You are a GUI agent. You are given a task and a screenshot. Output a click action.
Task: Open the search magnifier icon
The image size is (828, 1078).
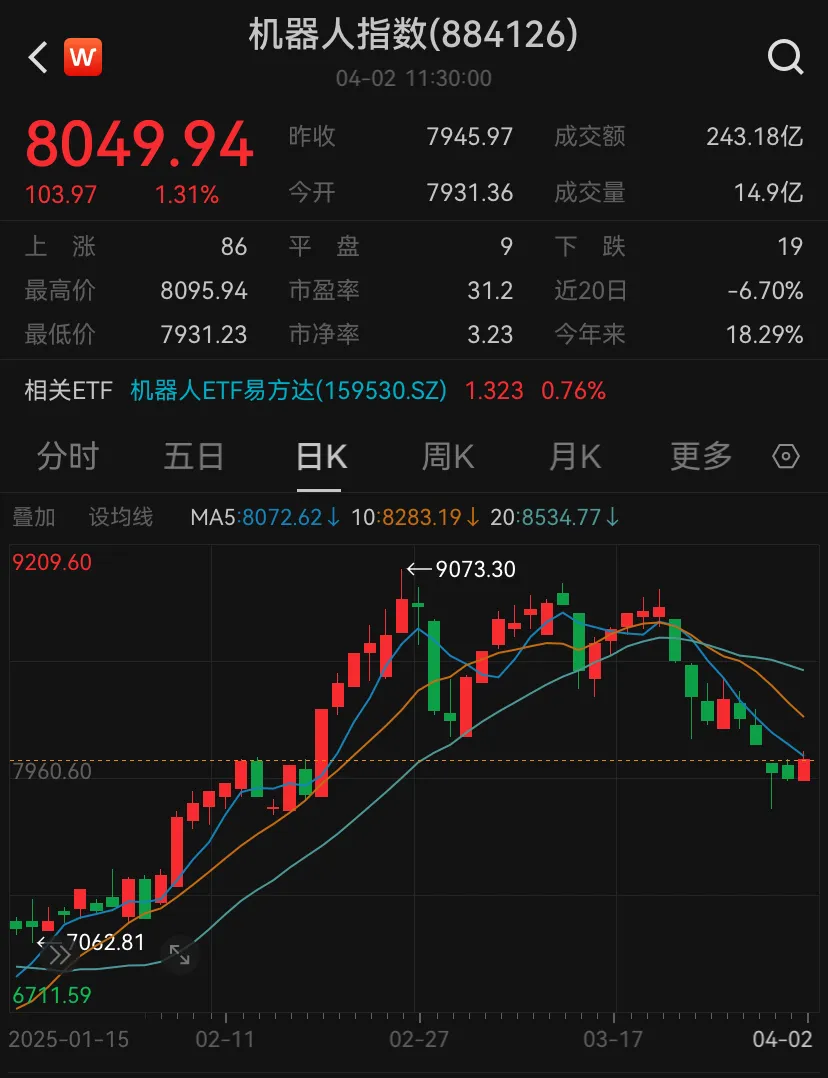click(785, 57)
